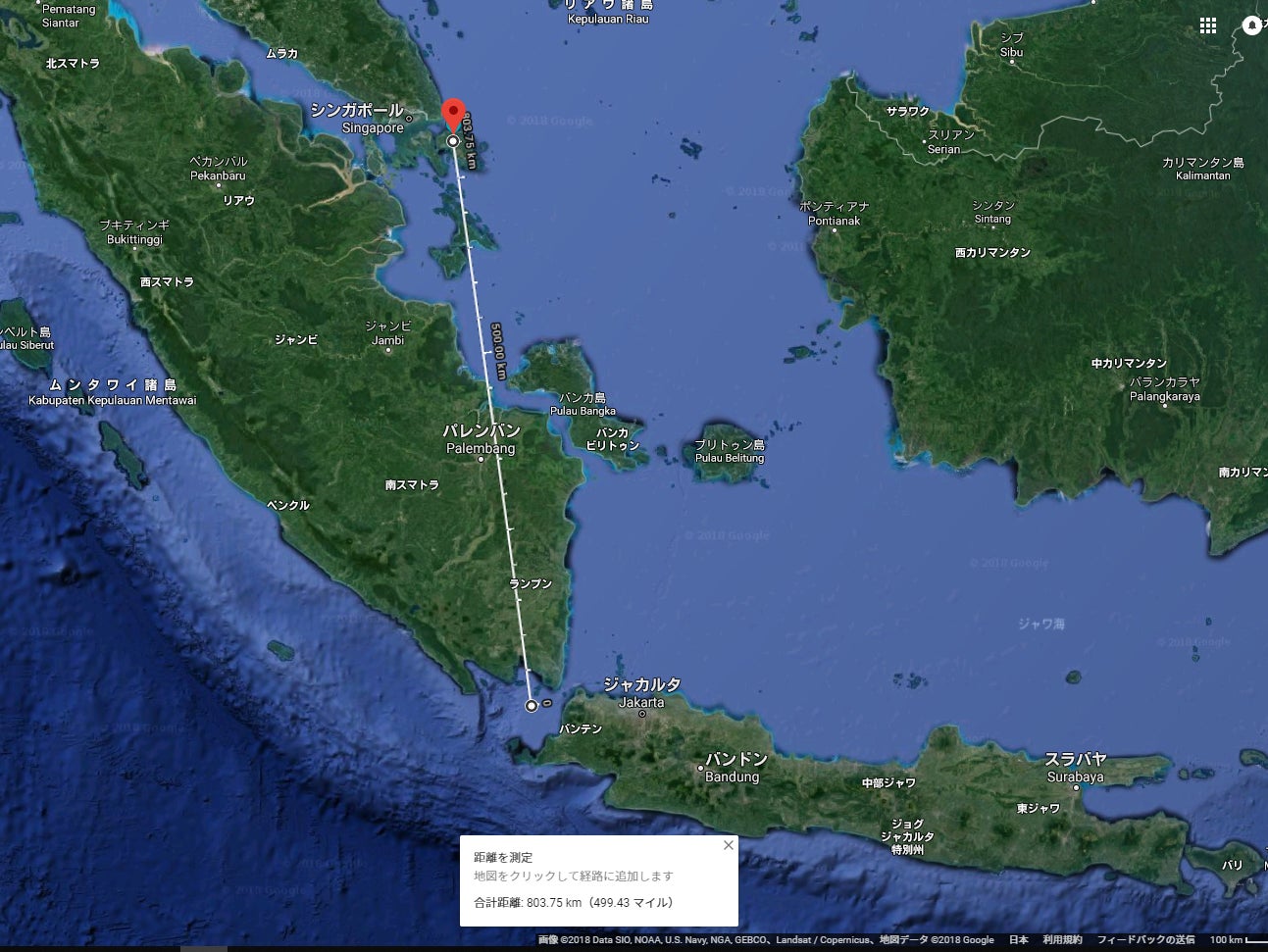The height and width of the screenshot is (952, 1268).
Task: Close the distance measurement popup
Action: click(x=728, y=845)
